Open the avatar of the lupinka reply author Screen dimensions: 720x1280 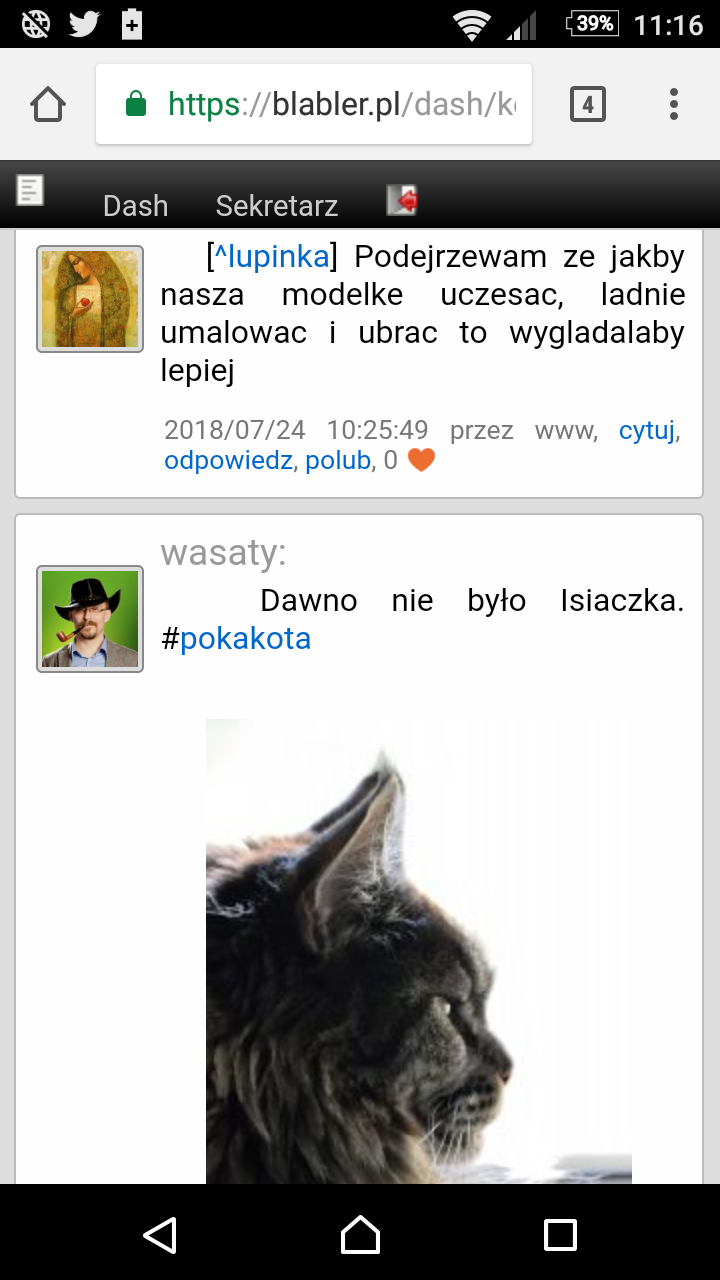90,299
